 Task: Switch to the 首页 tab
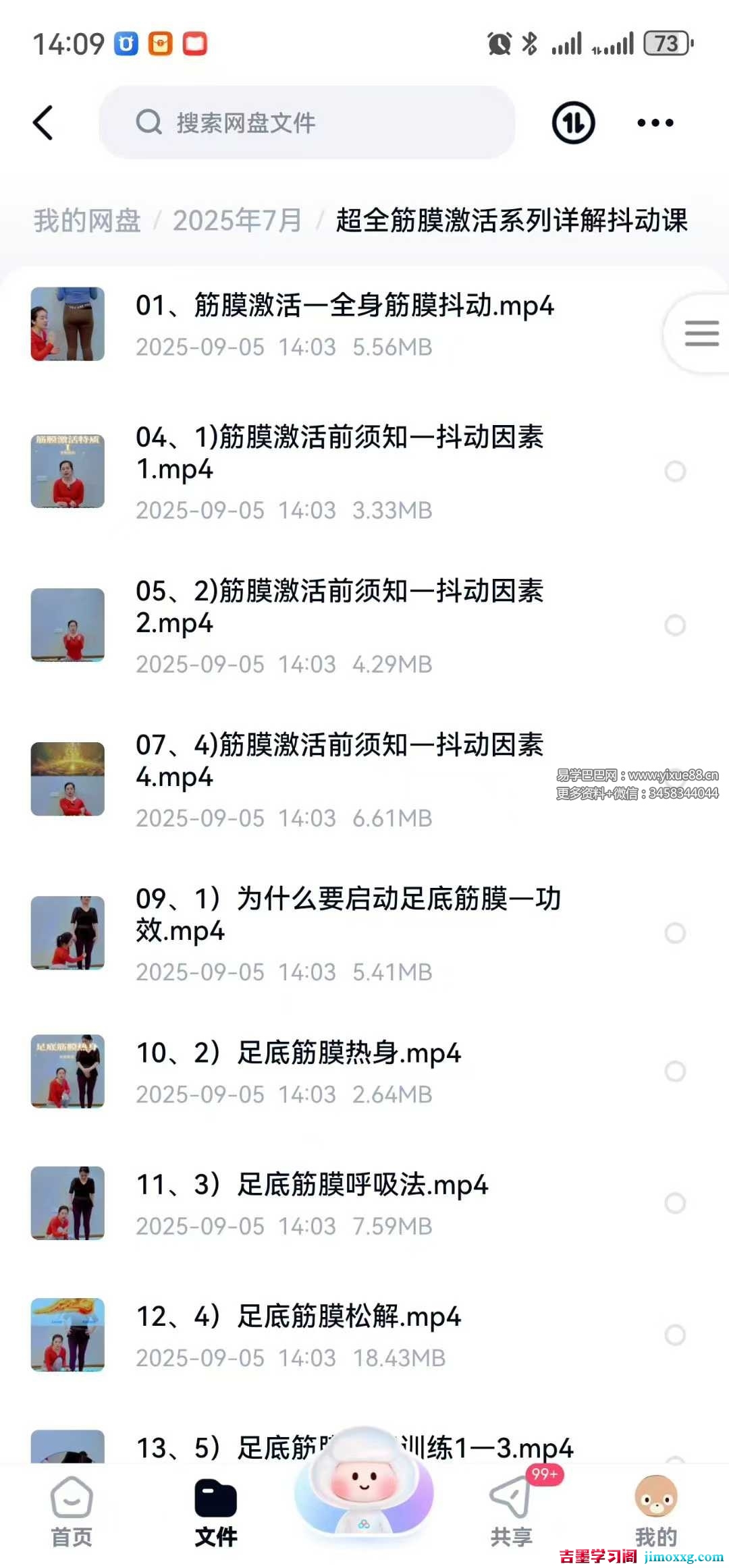click(x=72, y=1511)
